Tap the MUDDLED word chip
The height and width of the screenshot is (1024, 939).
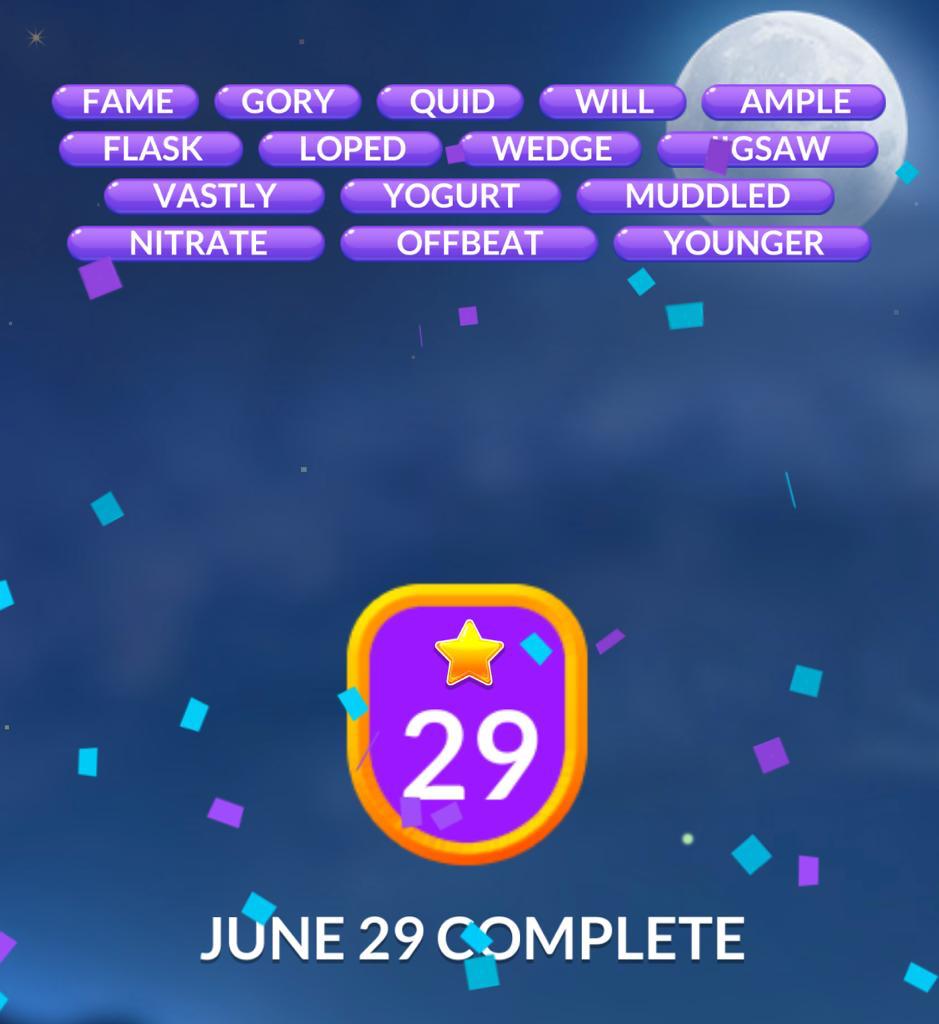pos(706,196)
